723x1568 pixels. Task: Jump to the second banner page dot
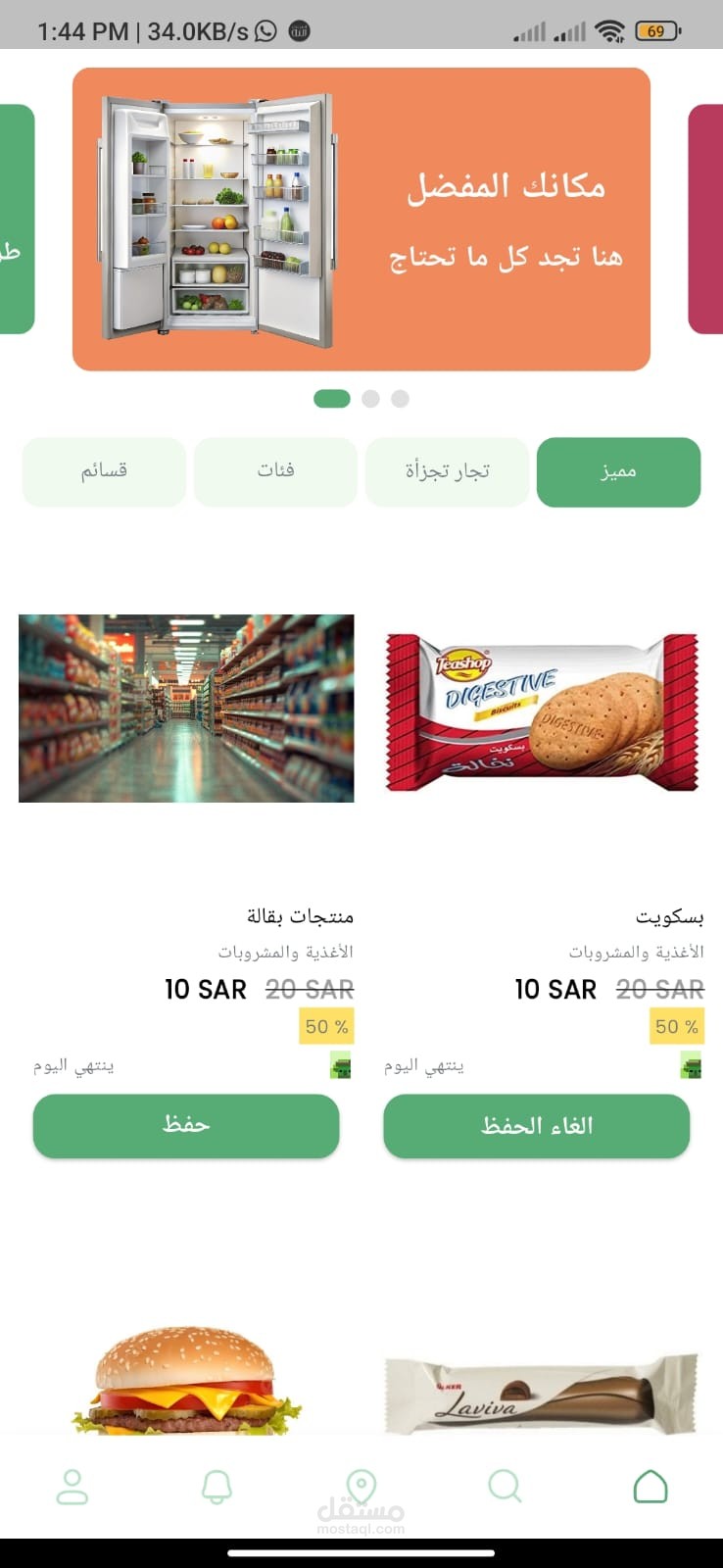point(370,399)
